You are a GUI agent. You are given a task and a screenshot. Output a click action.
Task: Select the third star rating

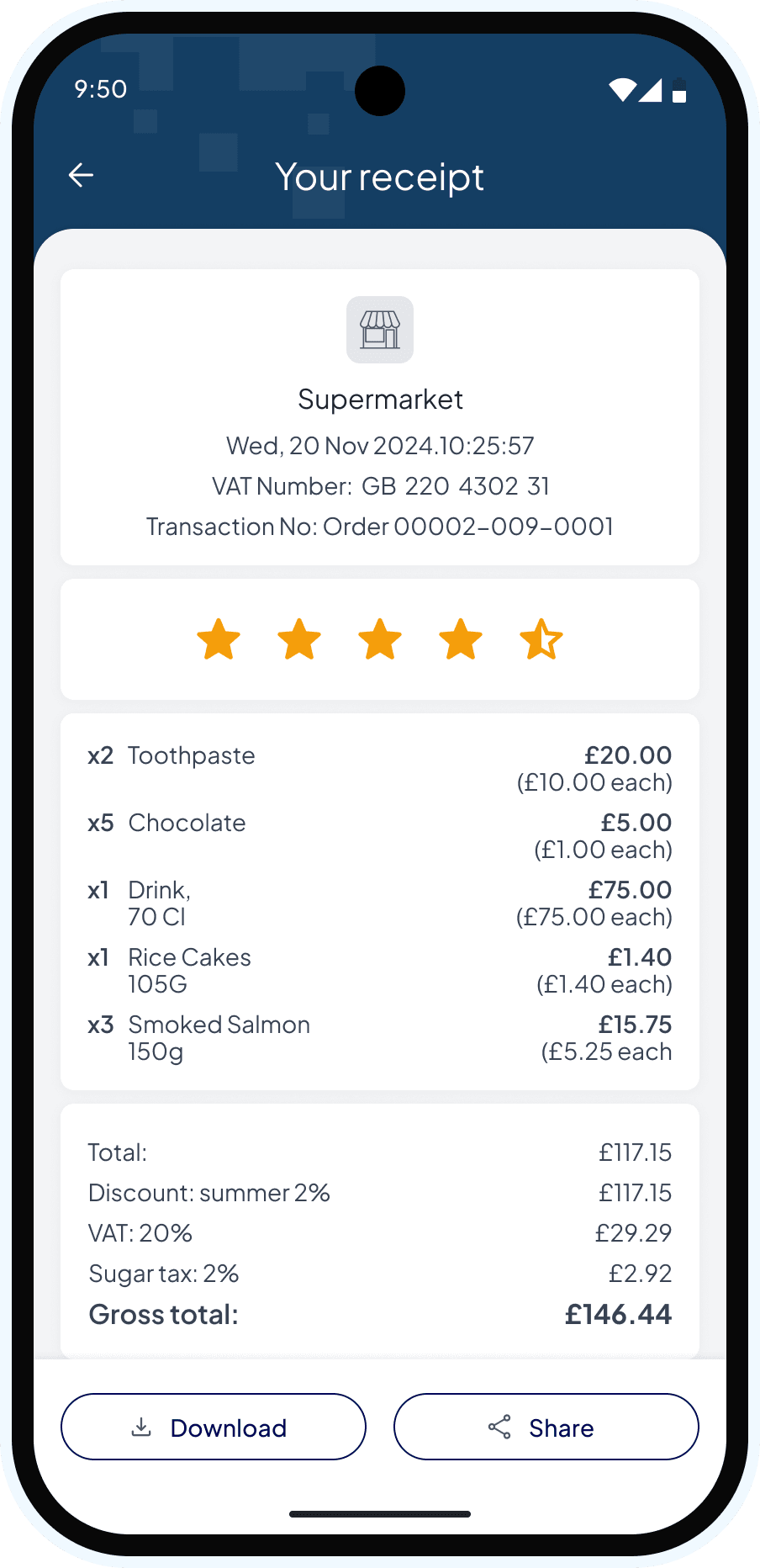click(x=380, y=639)
